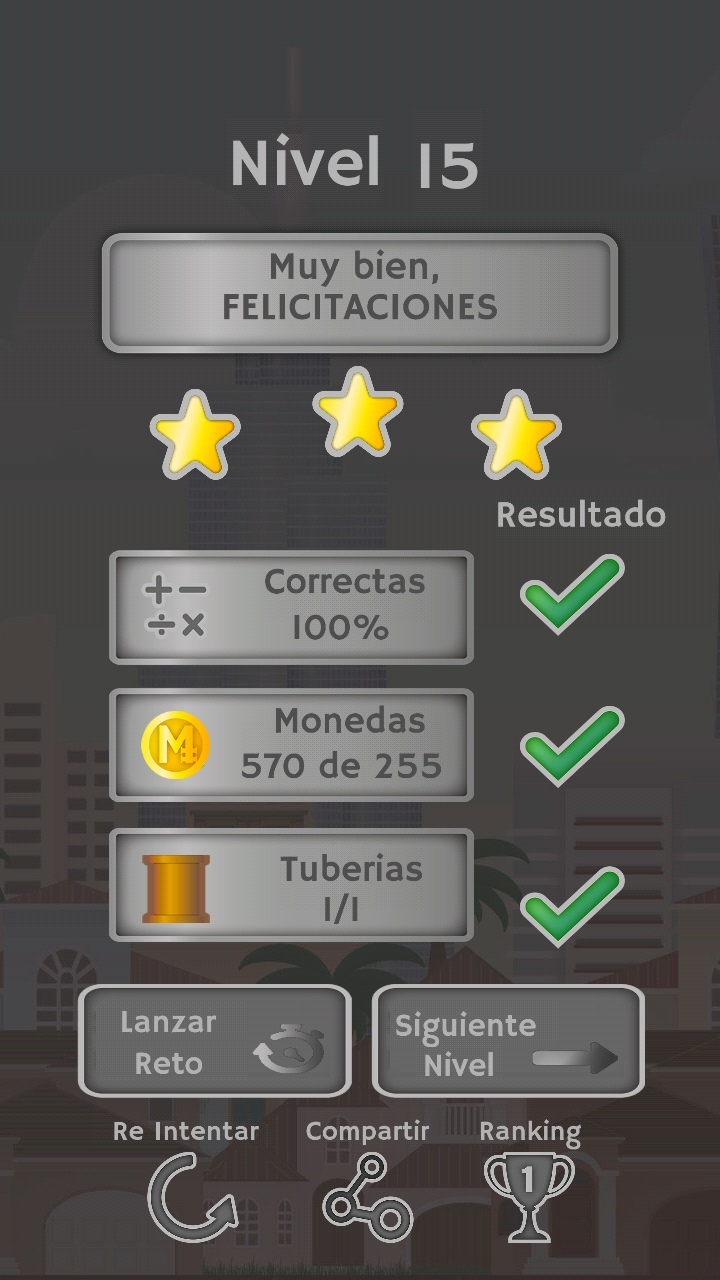This screenshot has width=720, height=1280.
Task: Open the Ranking trophy
Action: (529, 1194)
